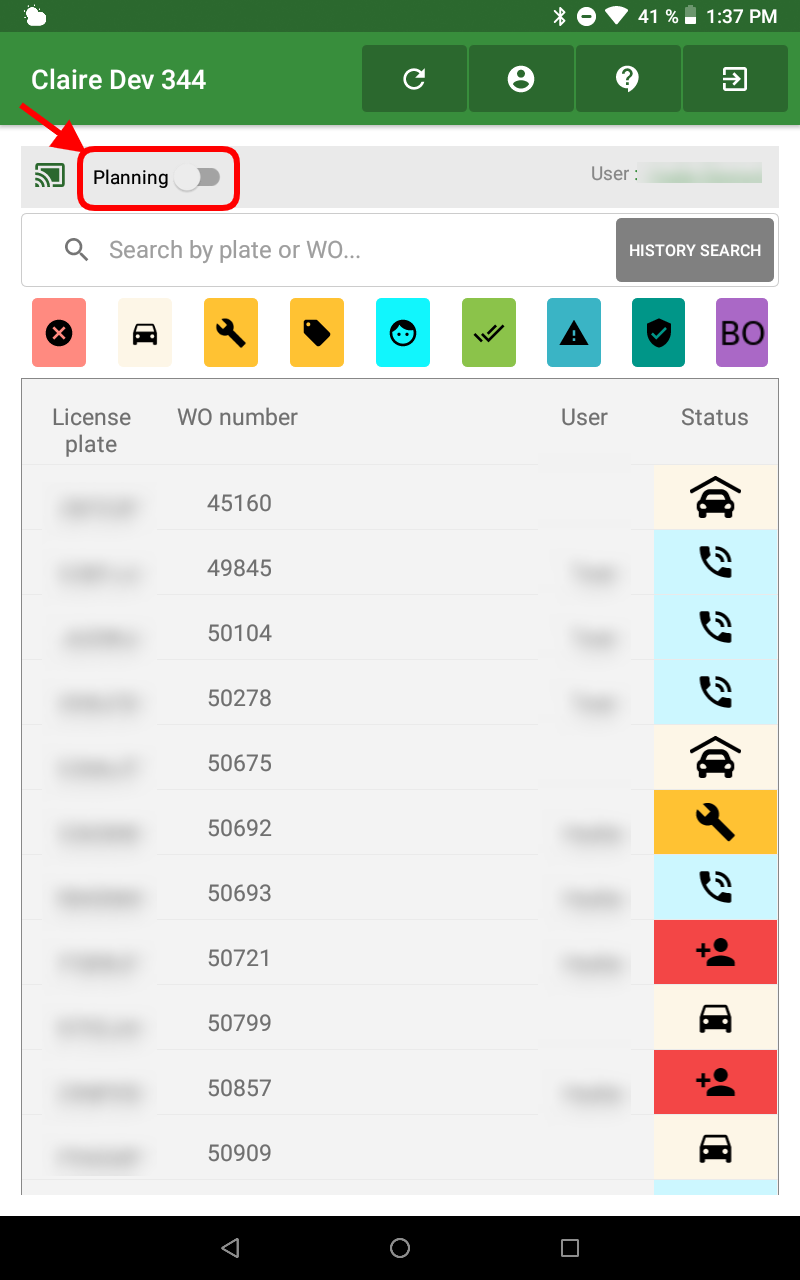Go back with system back button
The image size is (800, 1280).
[230, 1247]
